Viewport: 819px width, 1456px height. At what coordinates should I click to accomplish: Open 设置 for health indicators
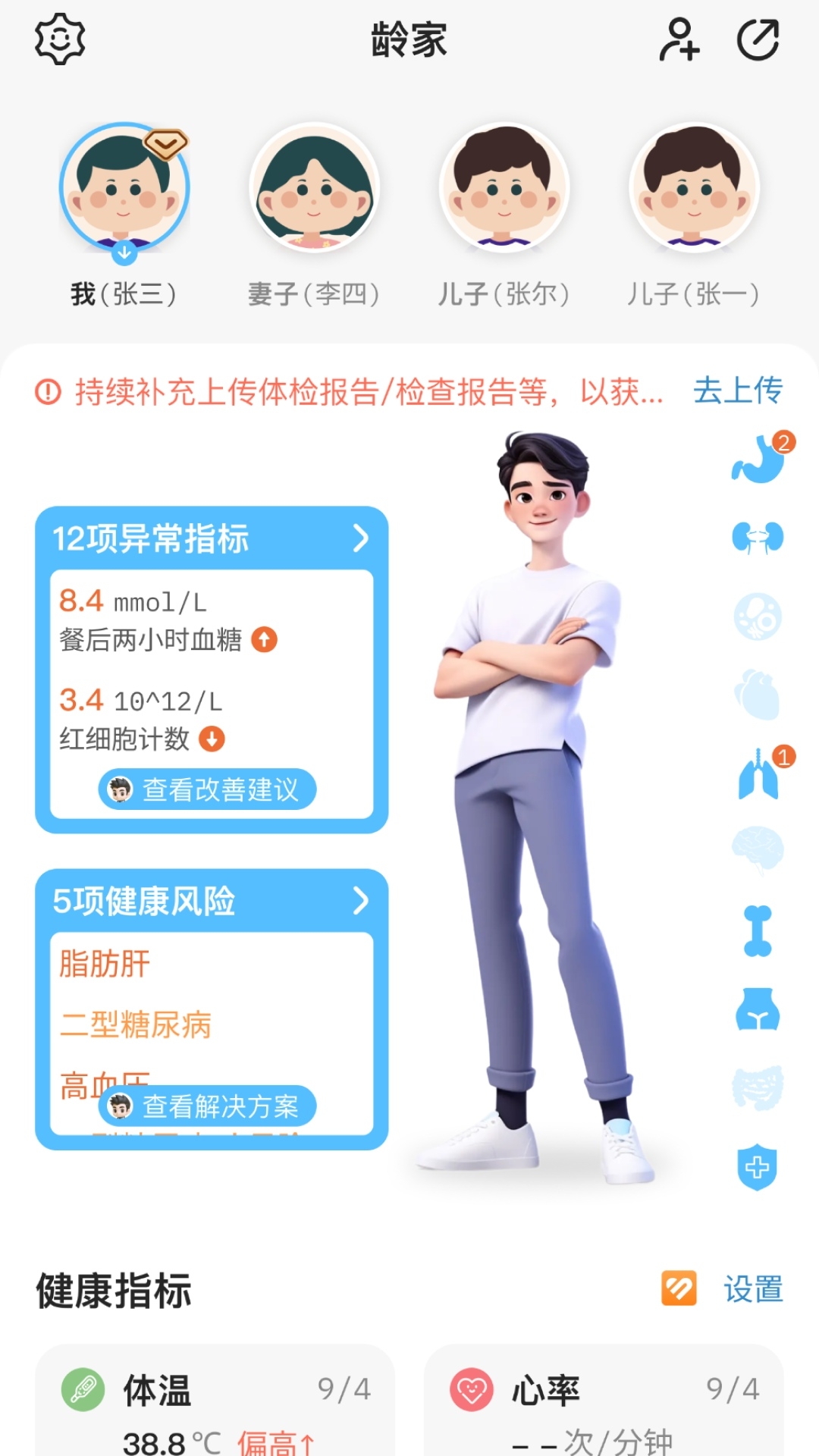[x=752, y=1289]
